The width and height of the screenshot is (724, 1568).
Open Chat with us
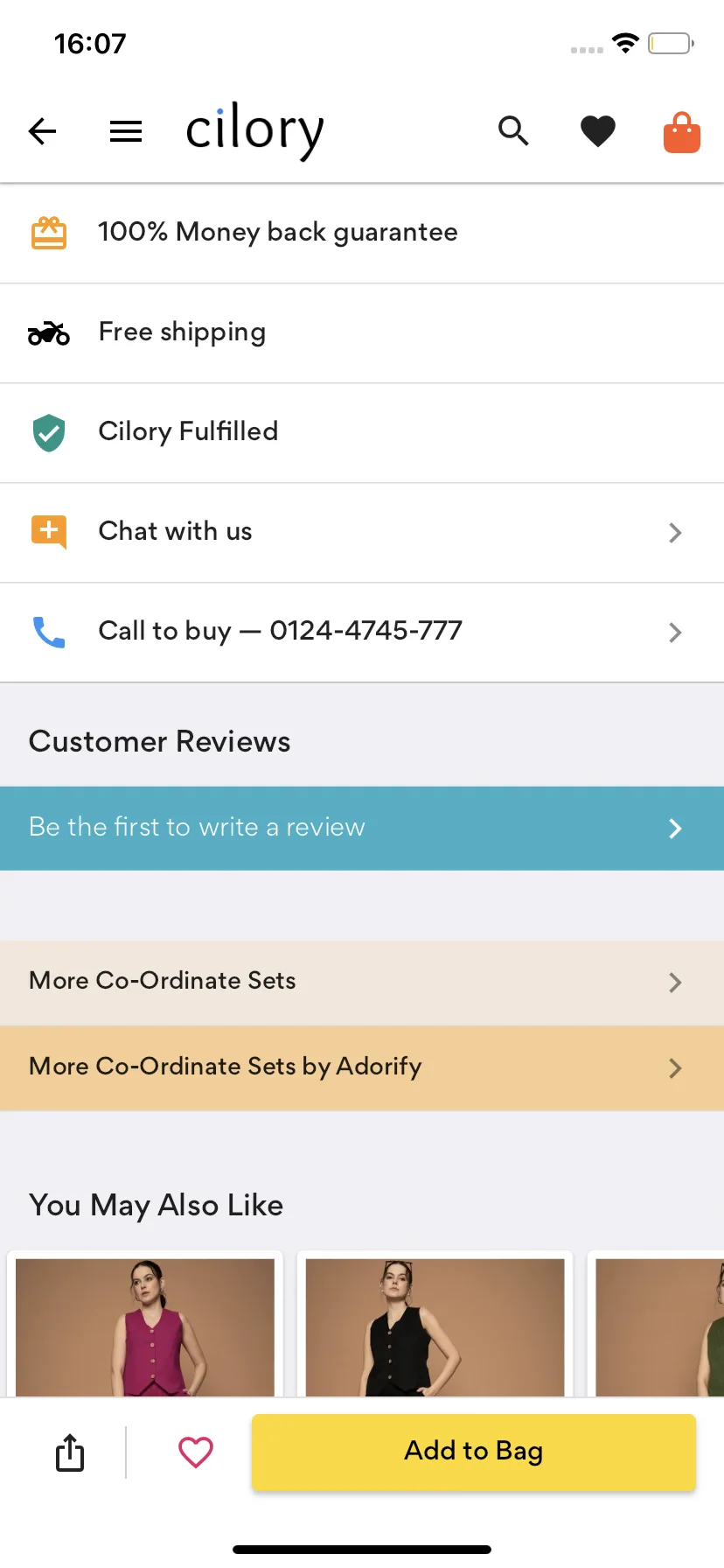(x=362, y=532)
